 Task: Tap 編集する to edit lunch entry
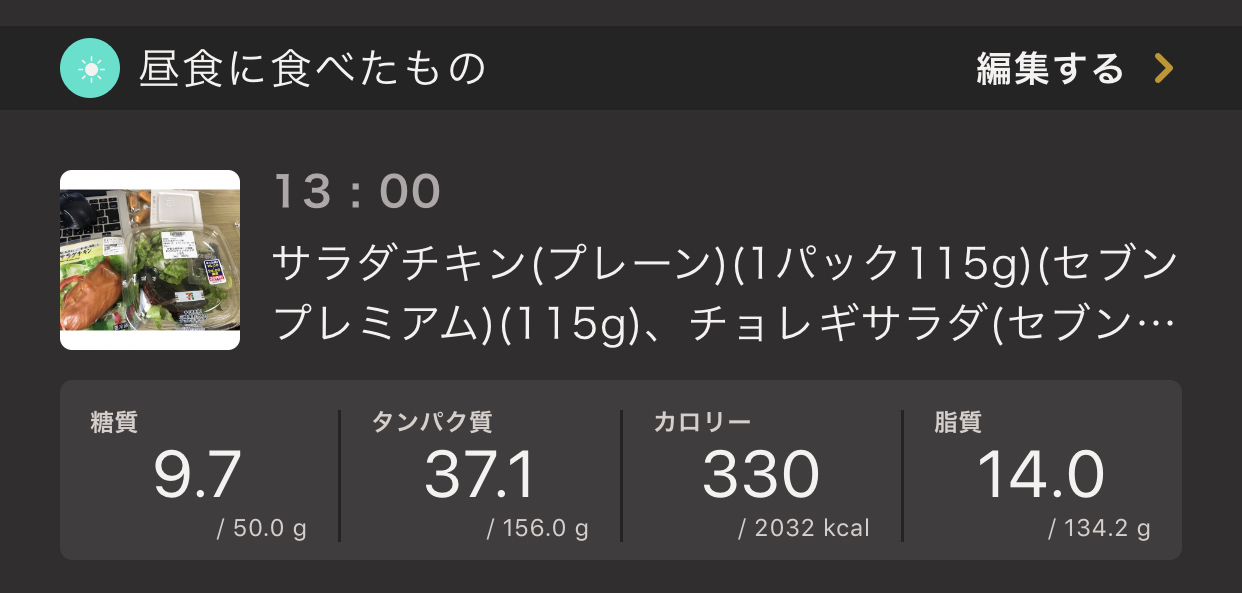[1074, 69]
